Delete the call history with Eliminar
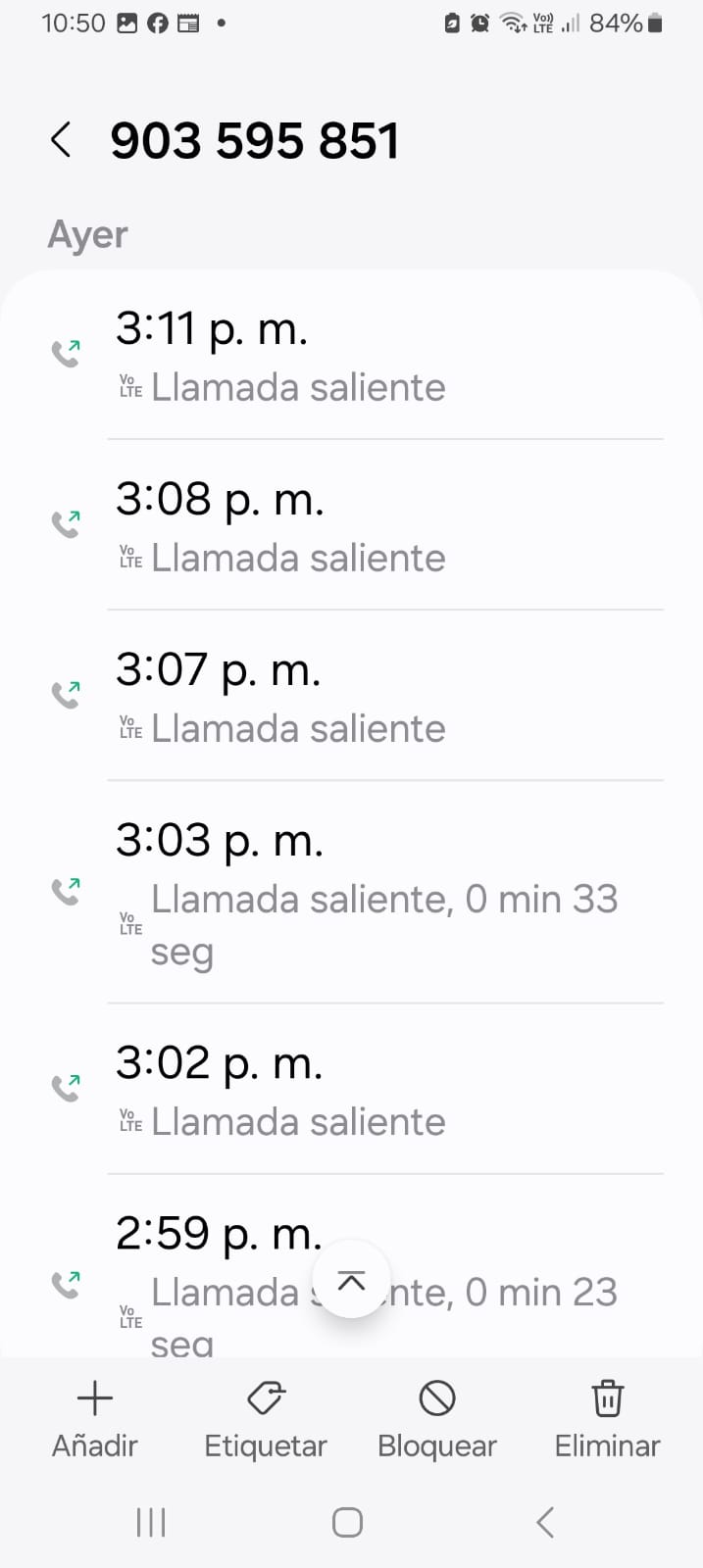 [x=607, y=1418]
